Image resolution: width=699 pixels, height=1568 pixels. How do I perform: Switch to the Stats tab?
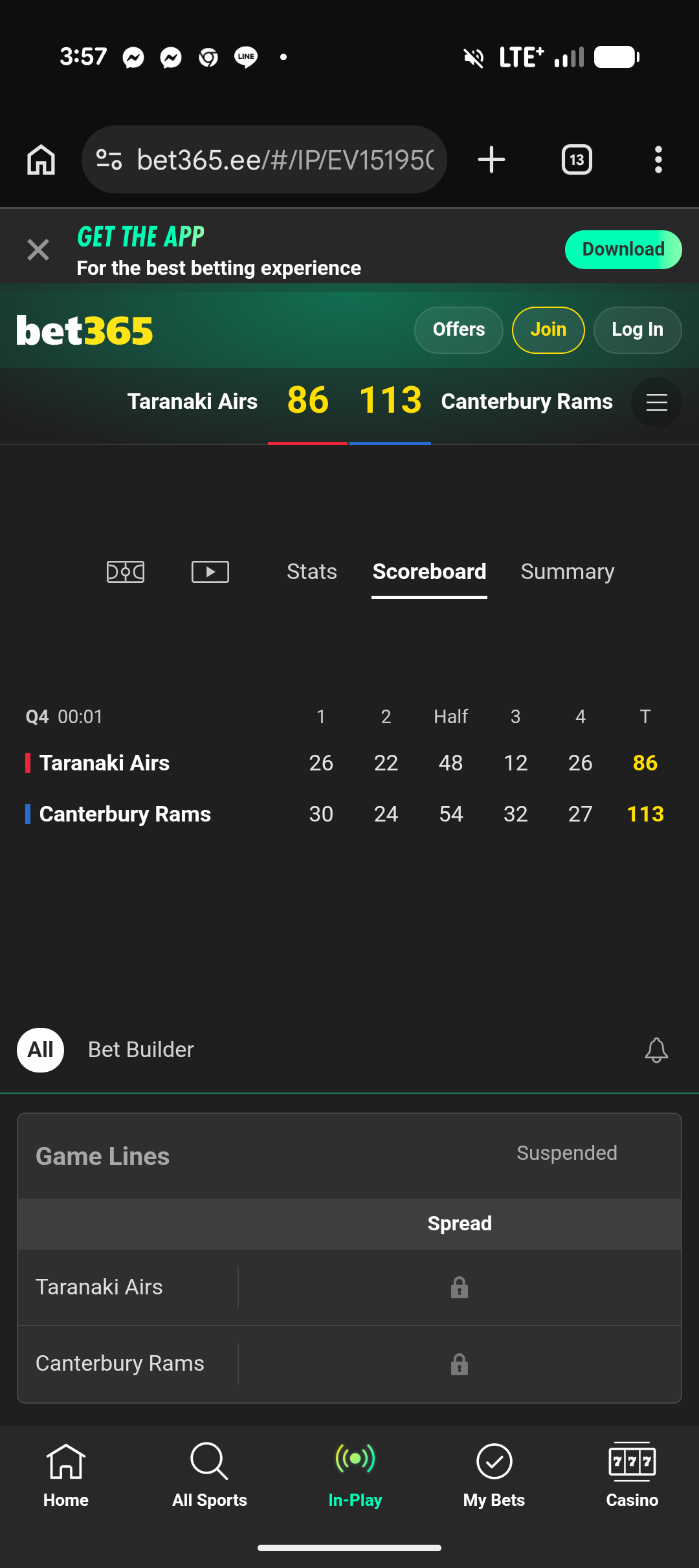(x=312, y=572)
